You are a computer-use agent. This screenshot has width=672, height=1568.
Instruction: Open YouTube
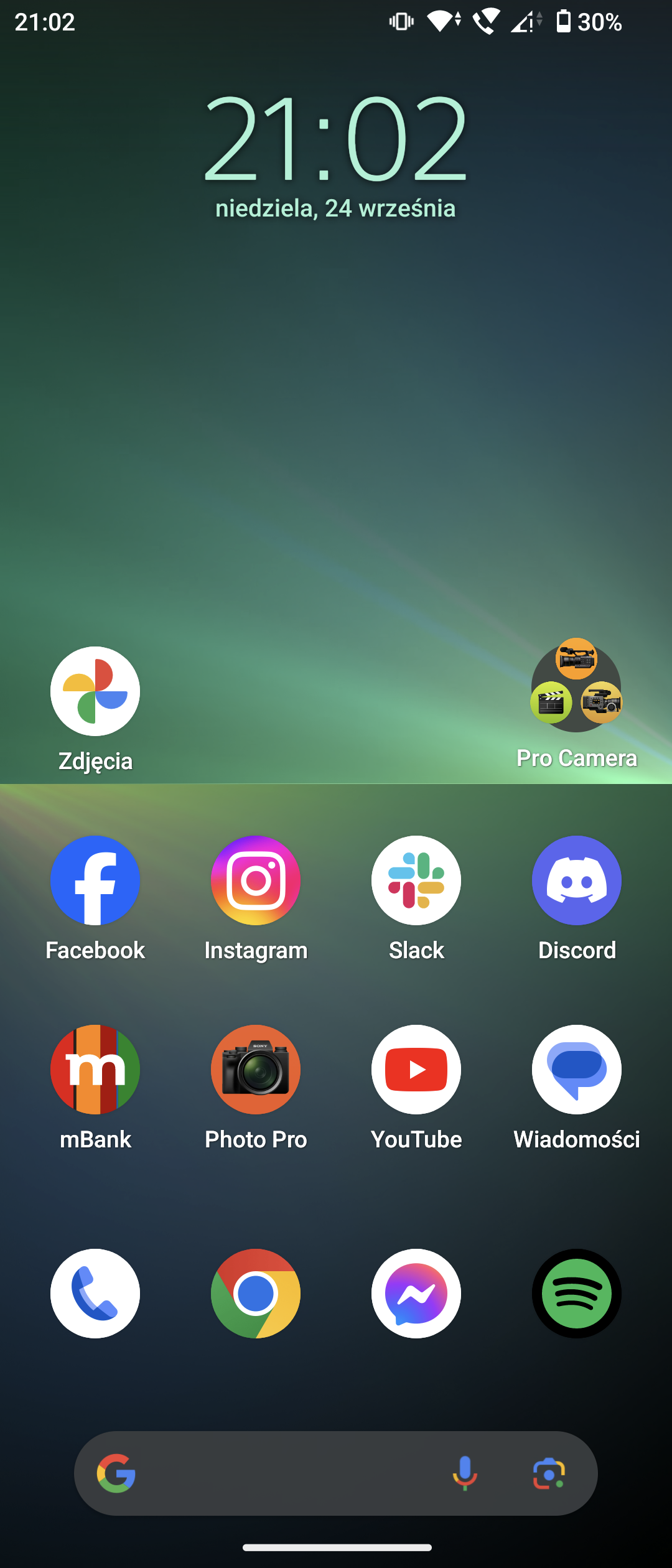click(x=416, y=1070)
